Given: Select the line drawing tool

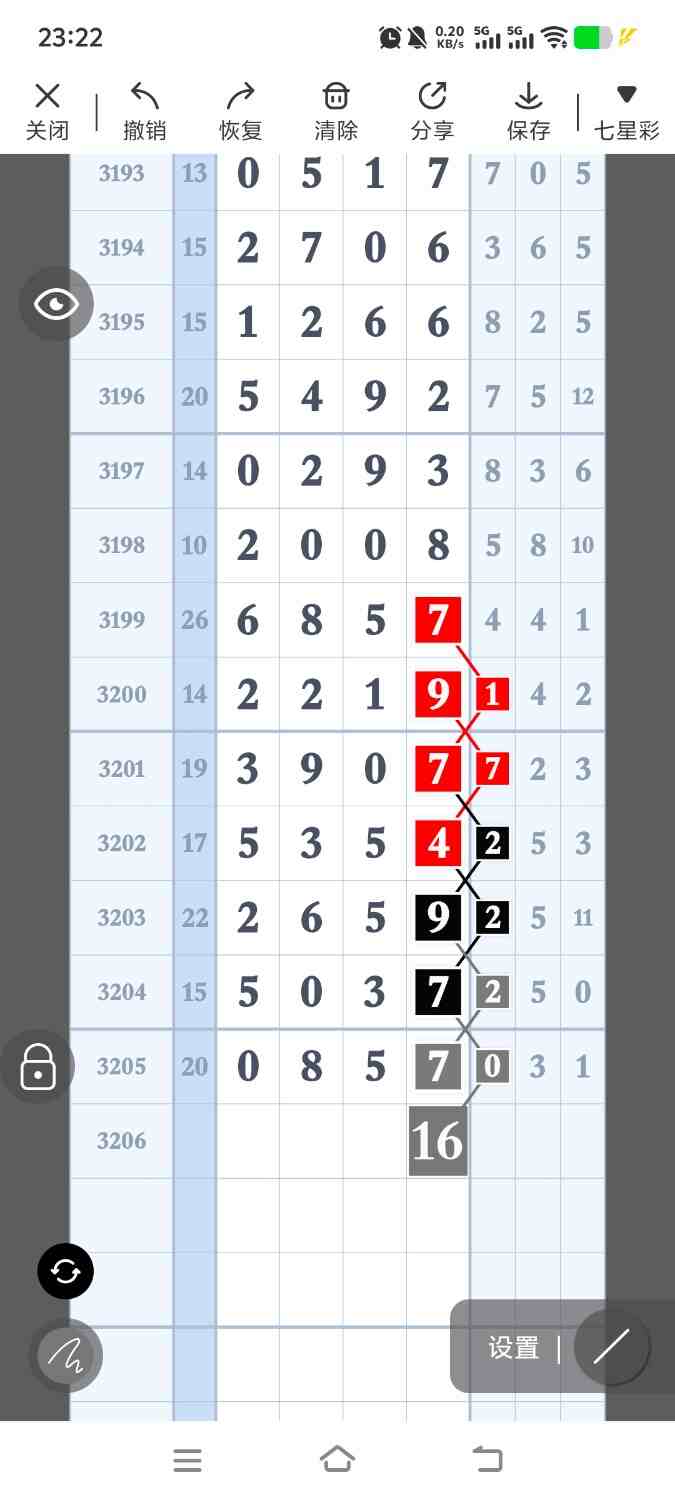Looking at the screenshot, I should (x=611, y=1347).
